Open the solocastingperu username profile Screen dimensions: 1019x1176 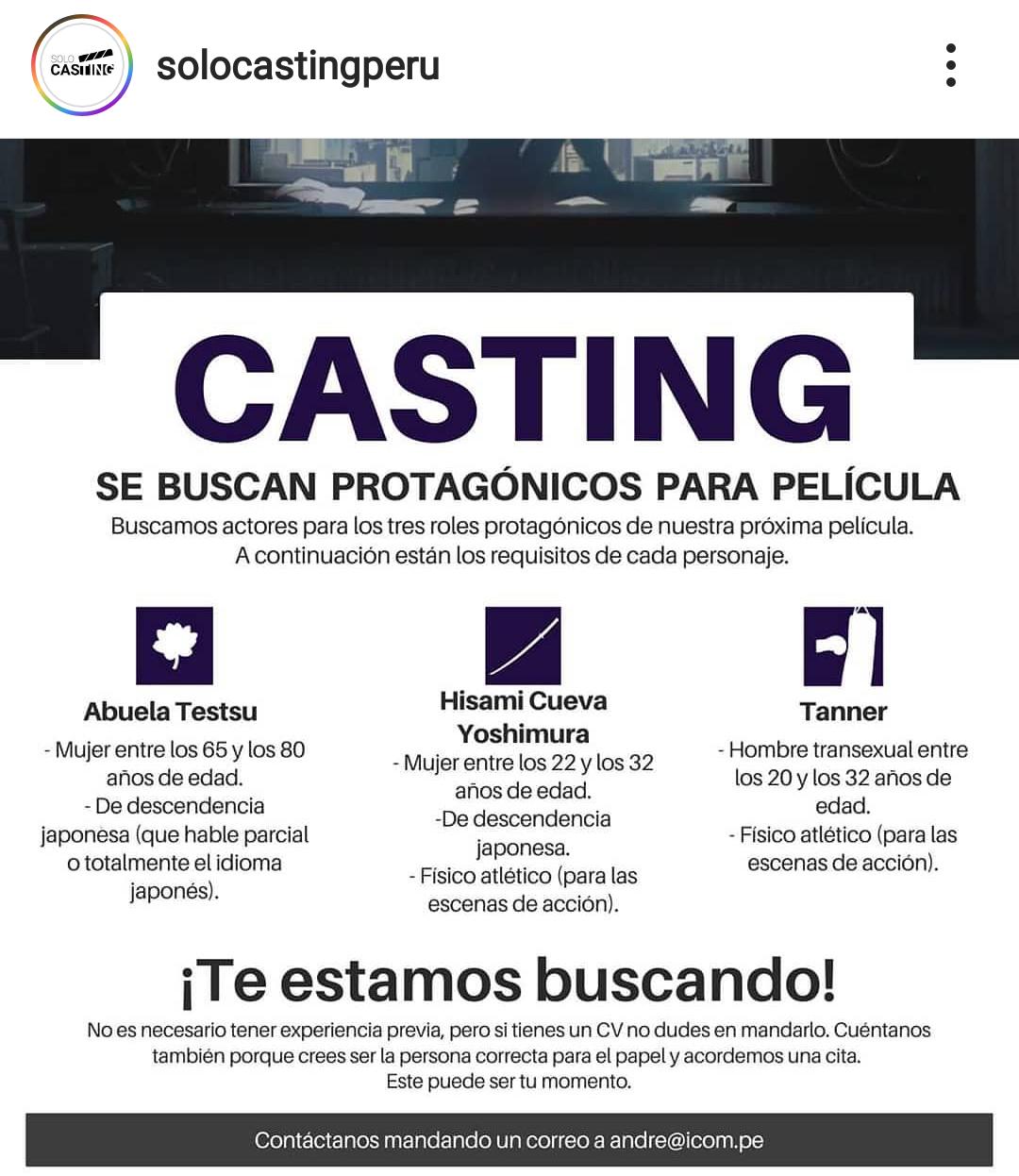coord(298,66)
